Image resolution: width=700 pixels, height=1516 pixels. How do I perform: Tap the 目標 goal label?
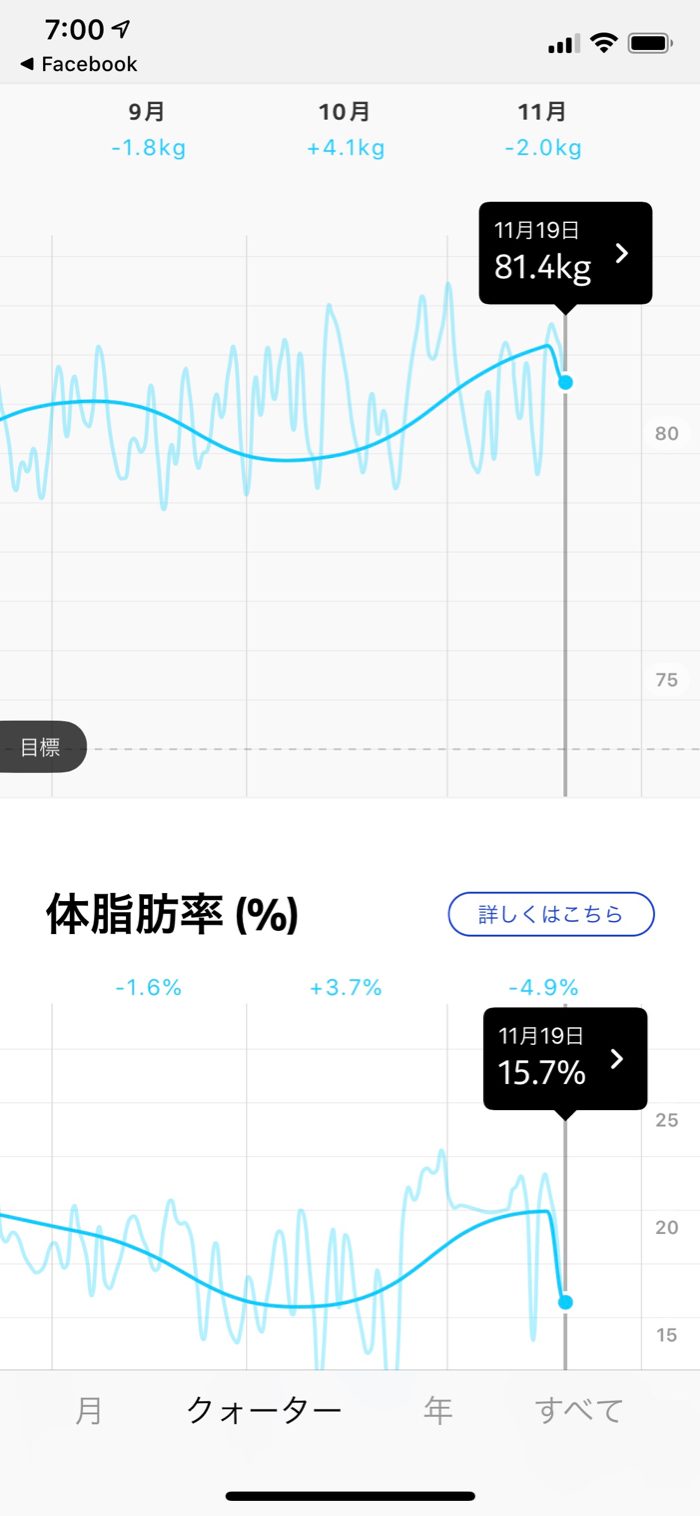(x=42, y=747)
